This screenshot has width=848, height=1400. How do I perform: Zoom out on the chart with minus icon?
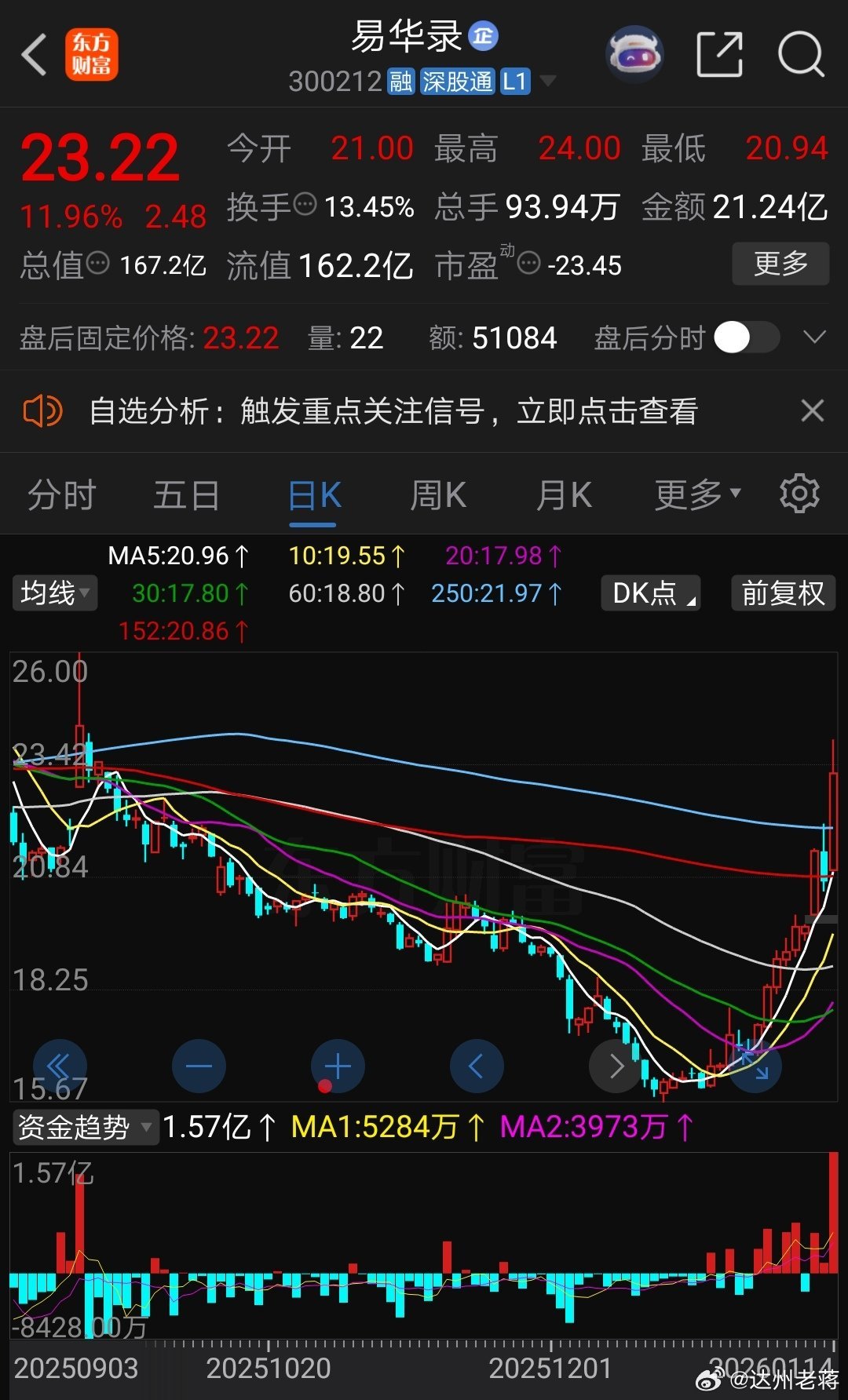pyautogui.click(x=199, y=1066)
